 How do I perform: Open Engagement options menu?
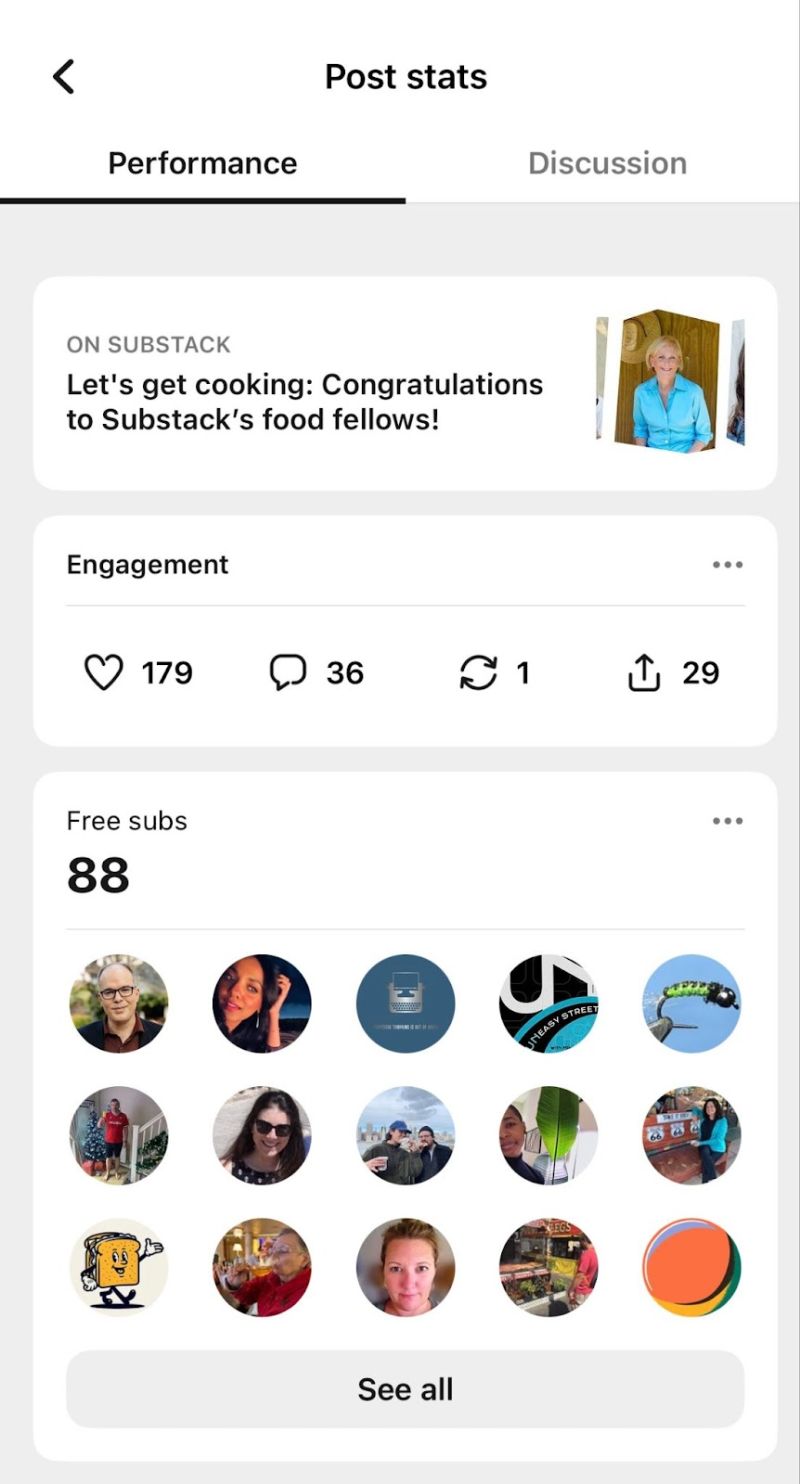click(x=727, y=565)
